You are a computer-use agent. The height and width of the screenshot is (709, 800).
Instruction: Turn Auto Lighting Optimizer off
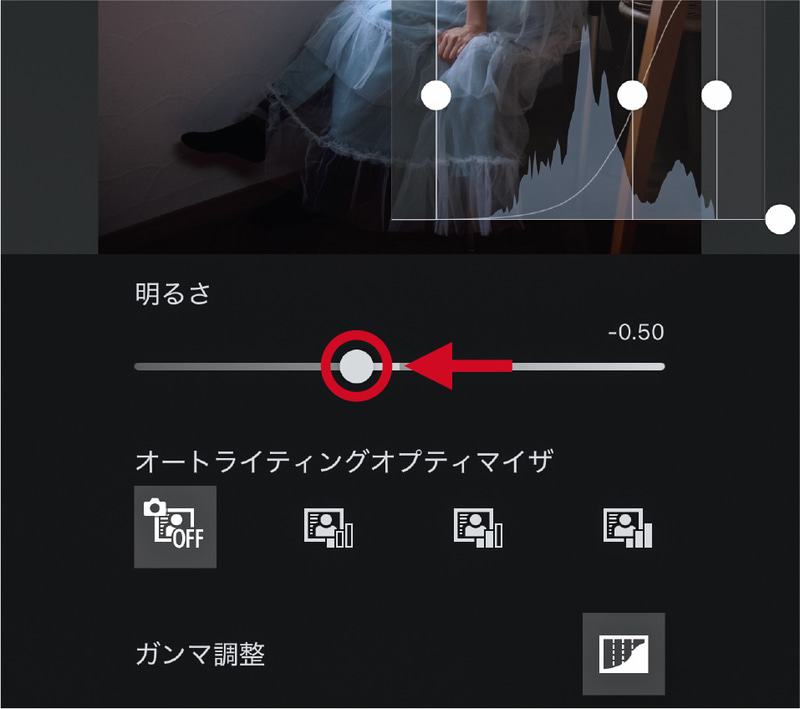(175, 527)
